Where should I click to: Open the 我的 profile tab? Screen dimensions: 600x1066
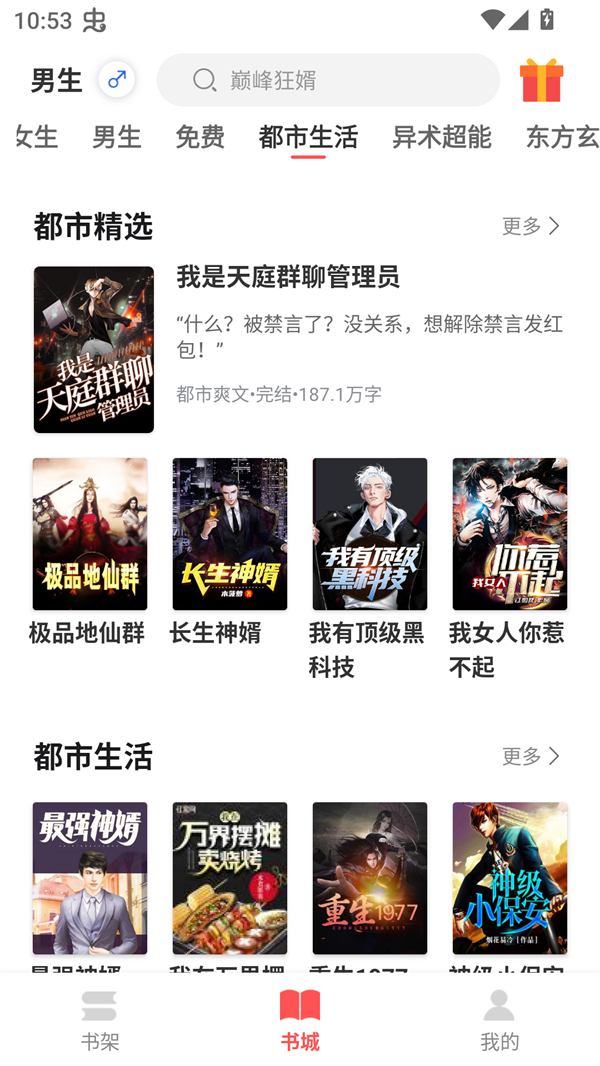coord(499,1020)
